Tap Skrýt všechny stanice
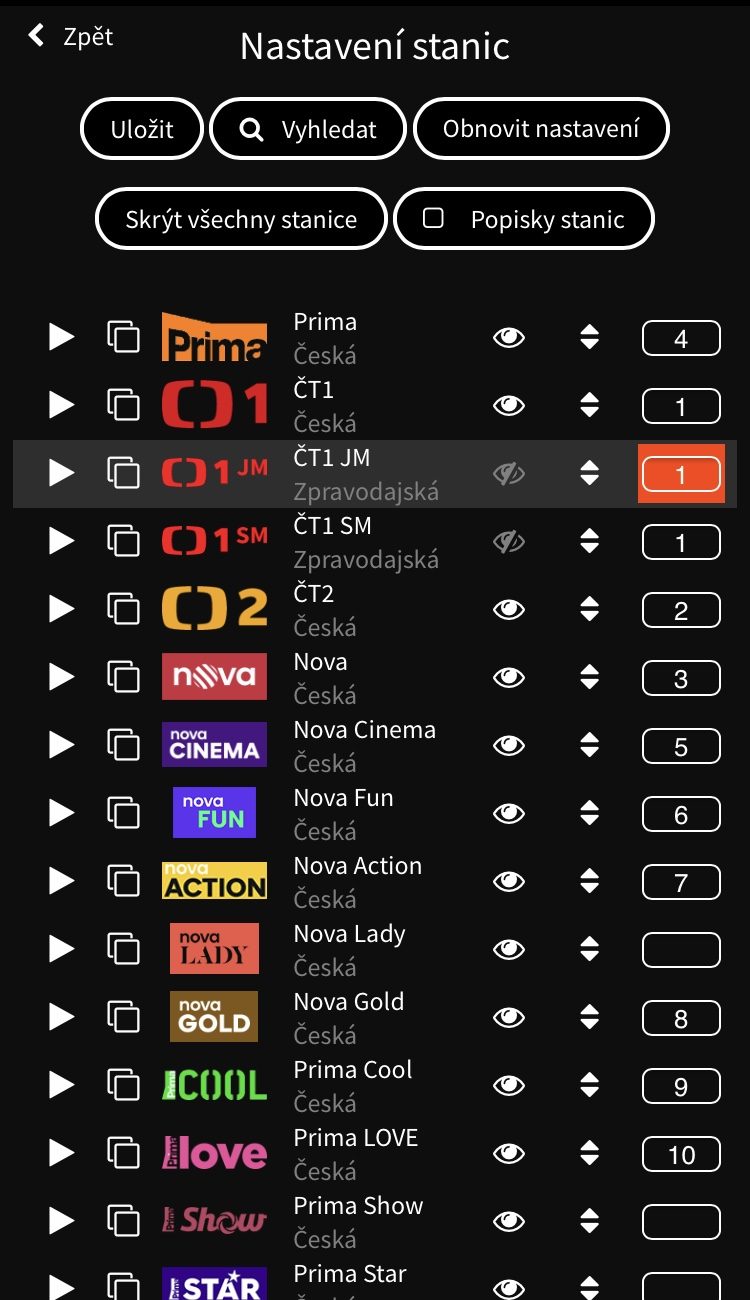 click(x=241, y=219)
